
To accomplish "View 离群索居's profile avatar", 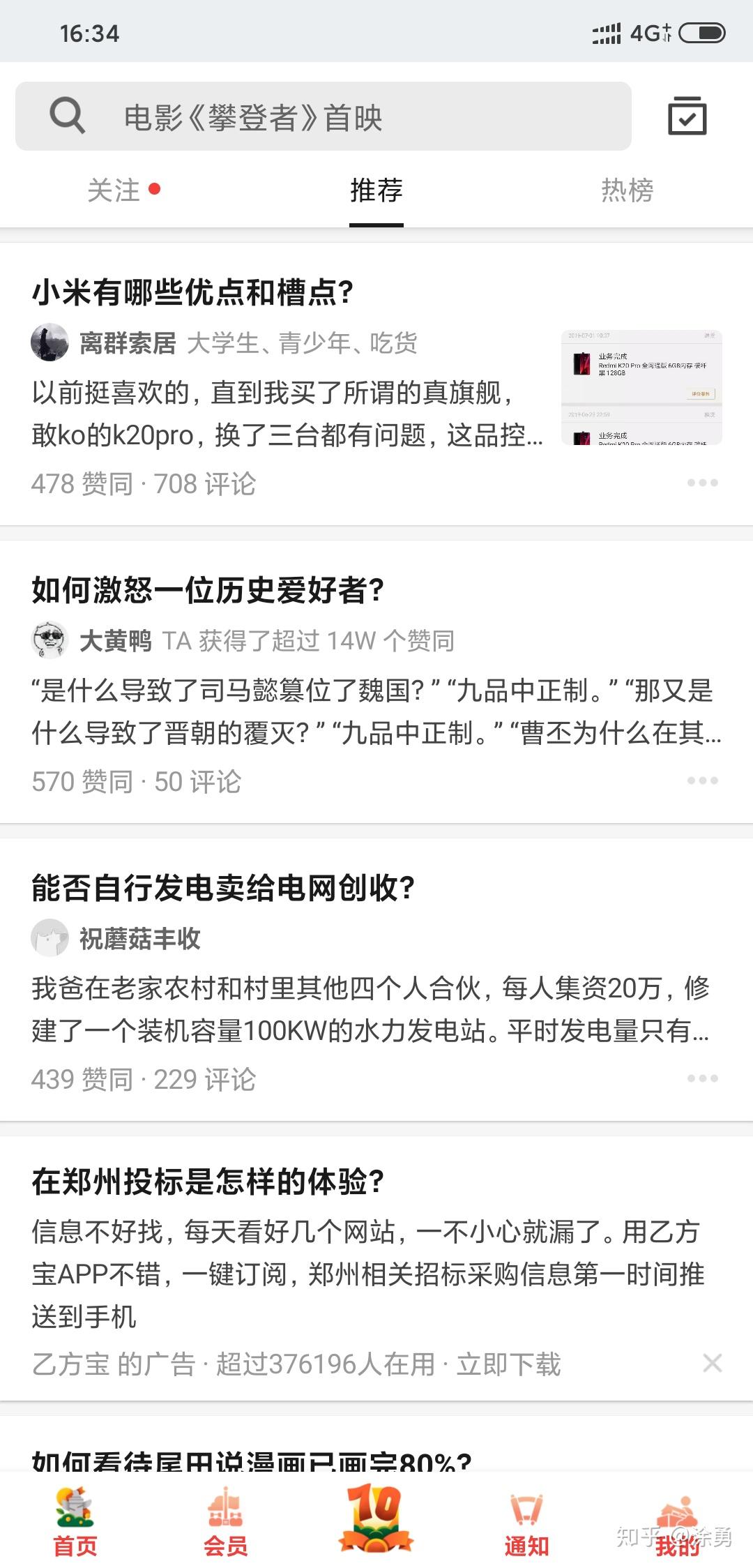I will pyautogui.click(x=50, y=342).
